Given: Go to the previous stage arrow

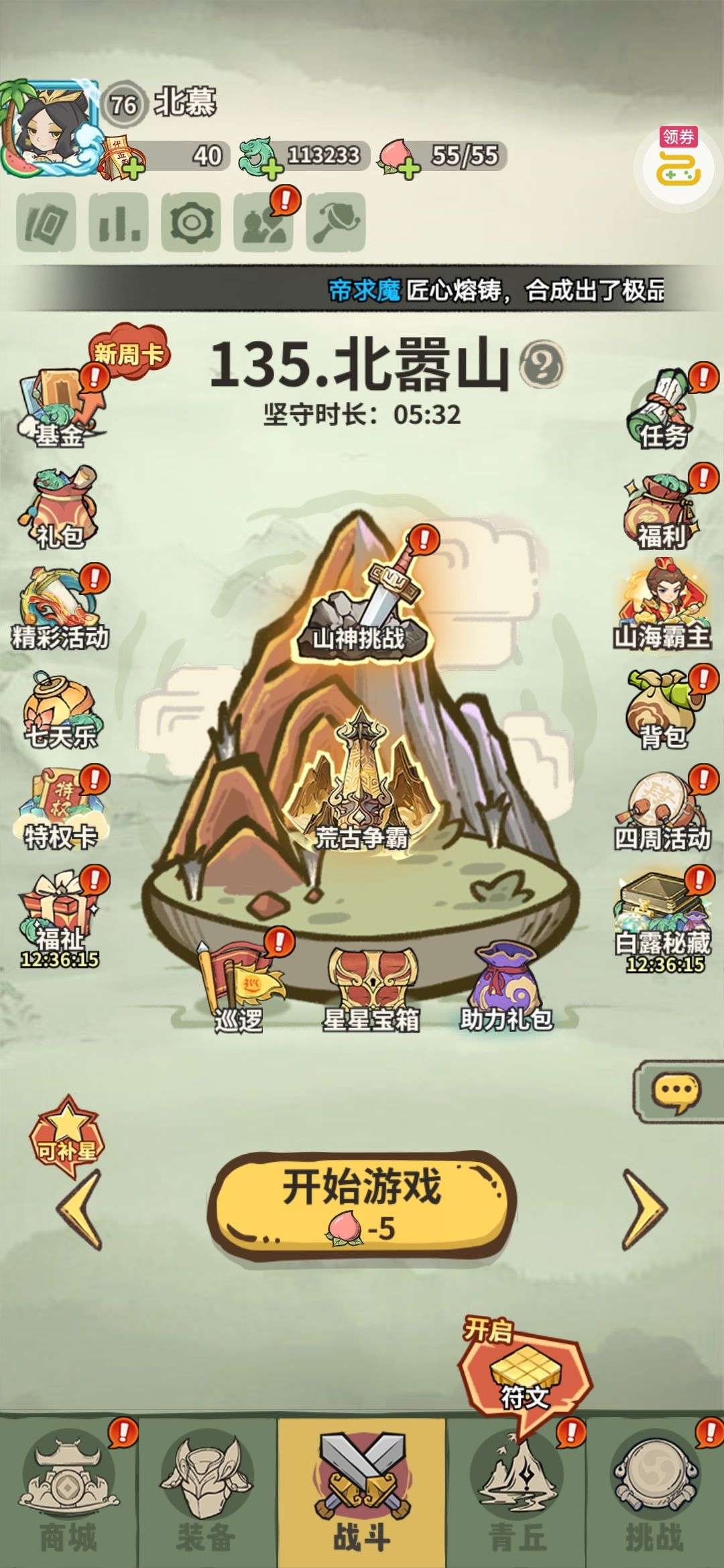Looking at the screenshot, I should pos(79,1210).
